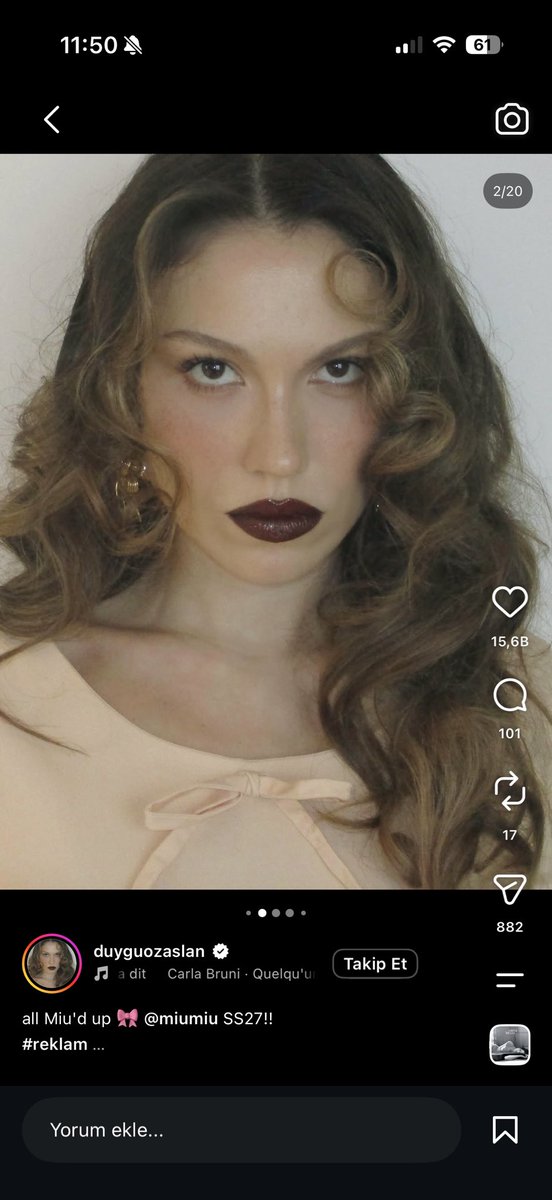The width and height of the screenshot is (552, 1200).
Task: Open duyguozaslan's profile picture
Action: (52, 964)
